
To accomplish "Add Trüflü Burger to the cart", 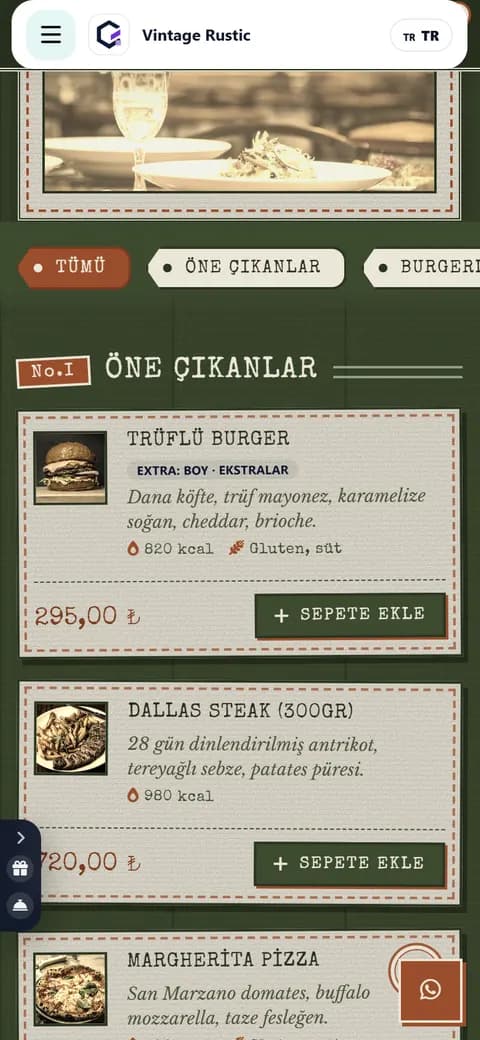I will (x=350, y=616).
